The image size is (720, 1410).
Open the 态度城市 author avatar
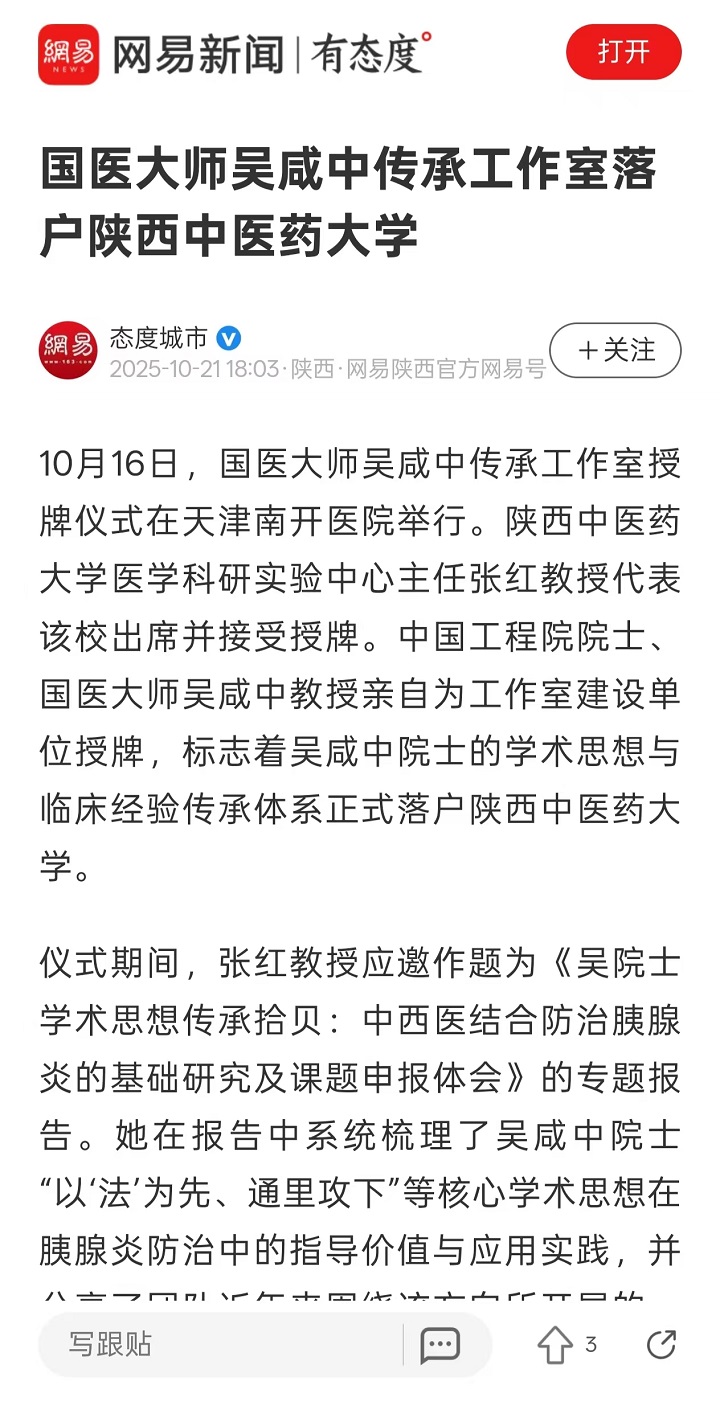[x=68, y=351]
